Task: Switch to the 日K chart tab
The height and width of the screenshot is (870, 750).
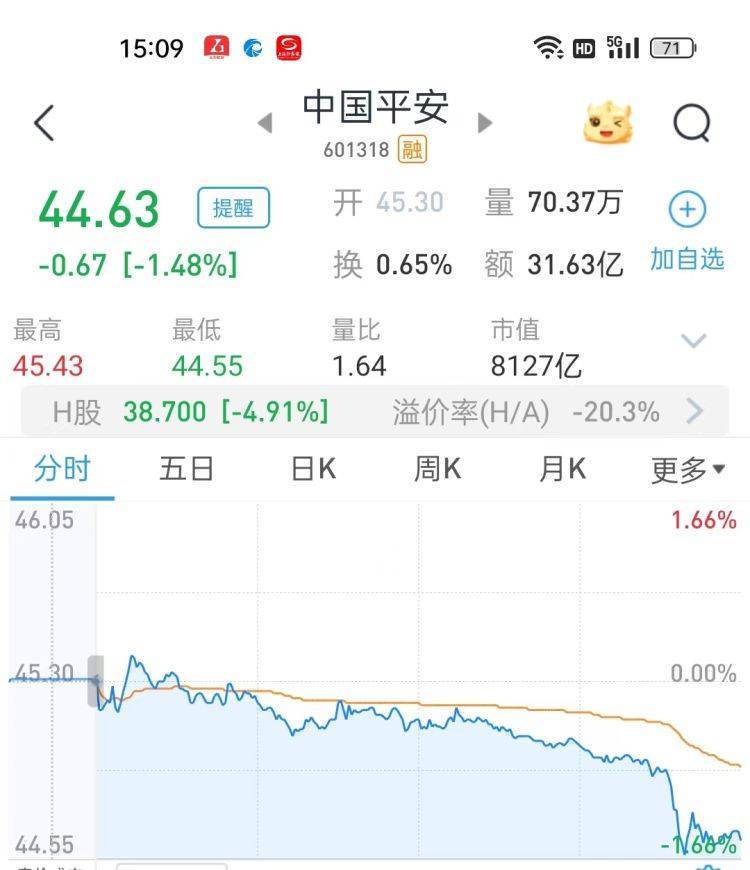Action: point(313,469)
